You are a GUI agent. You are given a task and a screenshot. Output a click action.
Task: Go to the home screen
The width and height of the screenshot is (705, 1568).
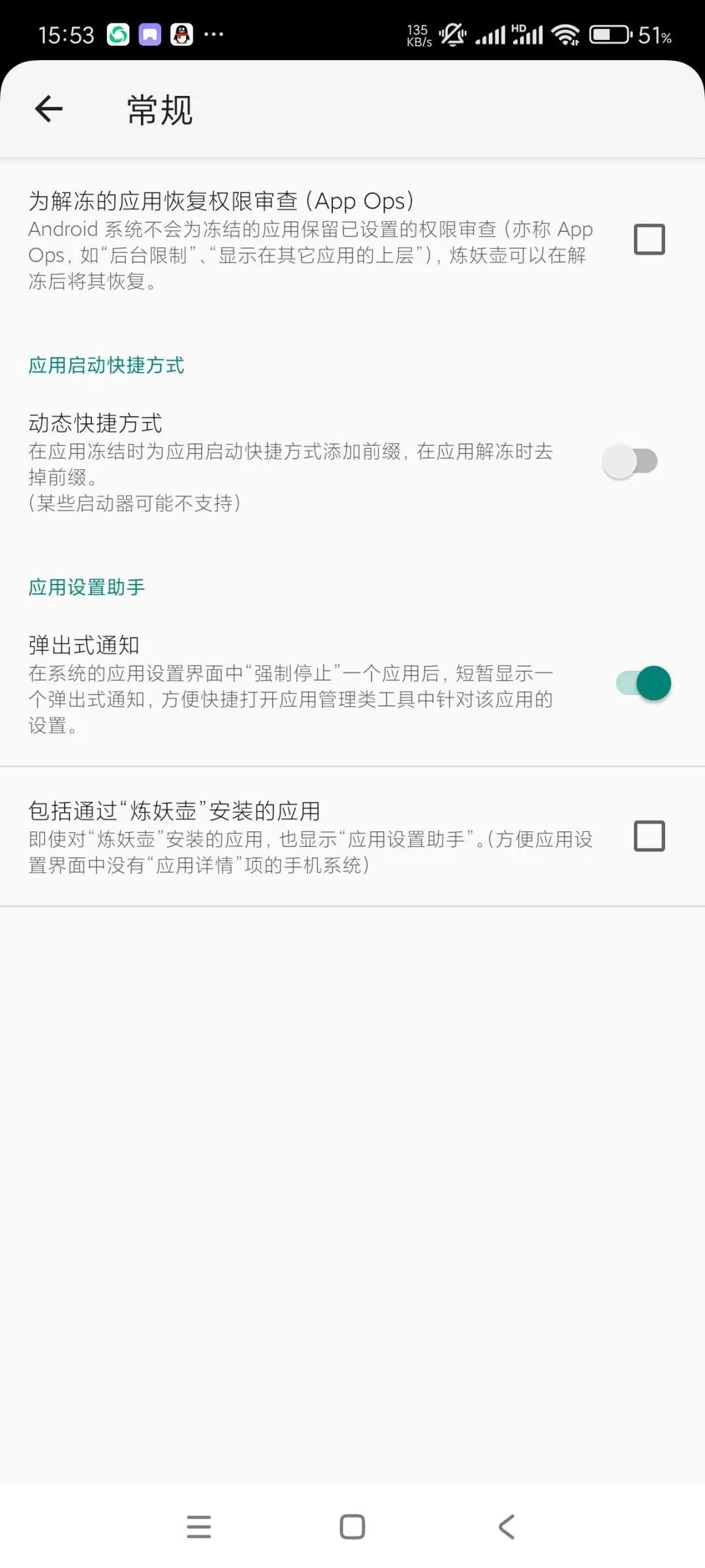tap(352, 1527)
